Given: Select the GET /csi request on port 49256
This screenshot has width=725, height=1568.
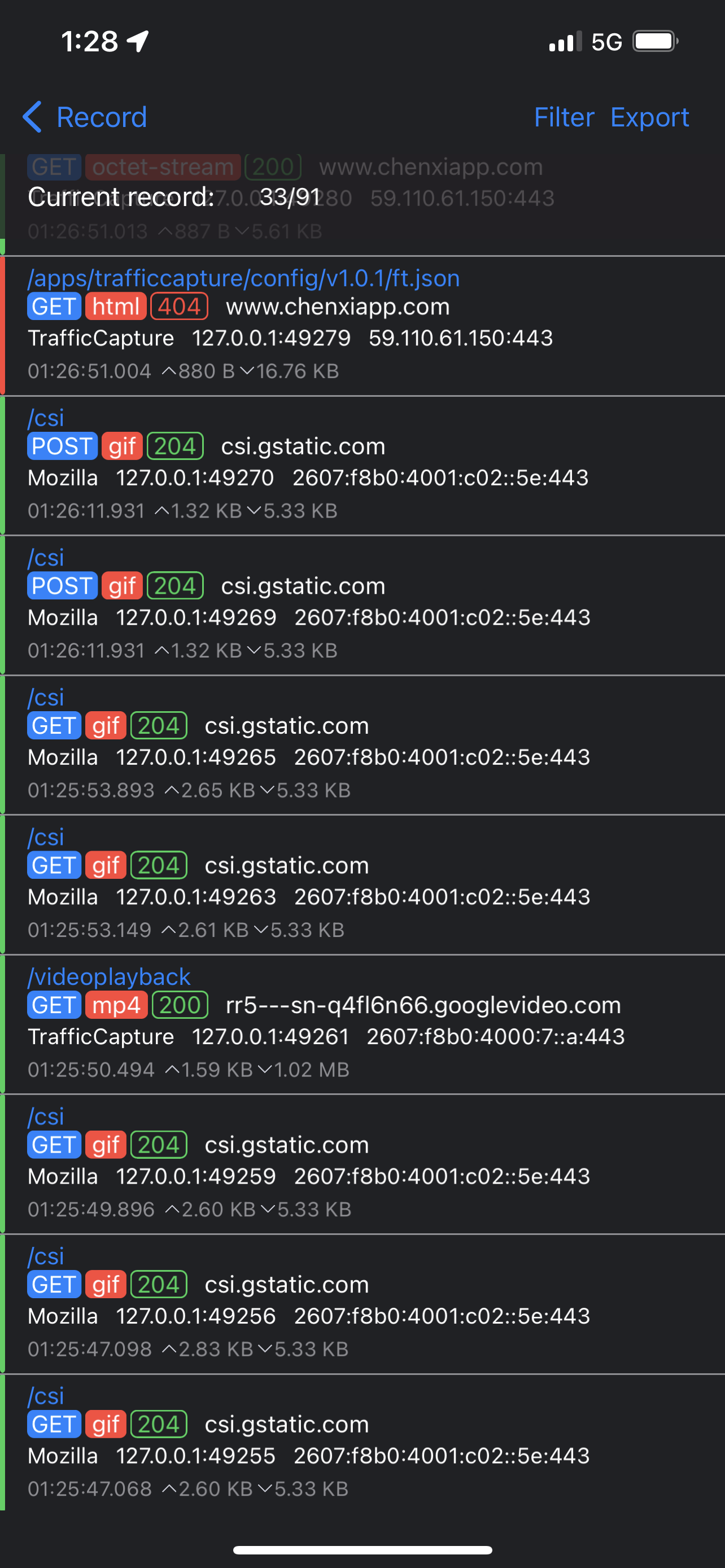Looking at the screenshot, I should pyautogui.click(x=363, y=1303).
